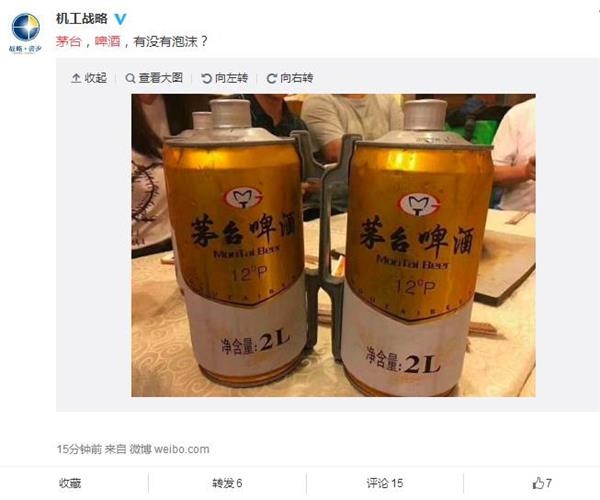This screenshot has width=600, height=500.
Task: Like the post with thumbs-up
Action: tap(542, 483)
